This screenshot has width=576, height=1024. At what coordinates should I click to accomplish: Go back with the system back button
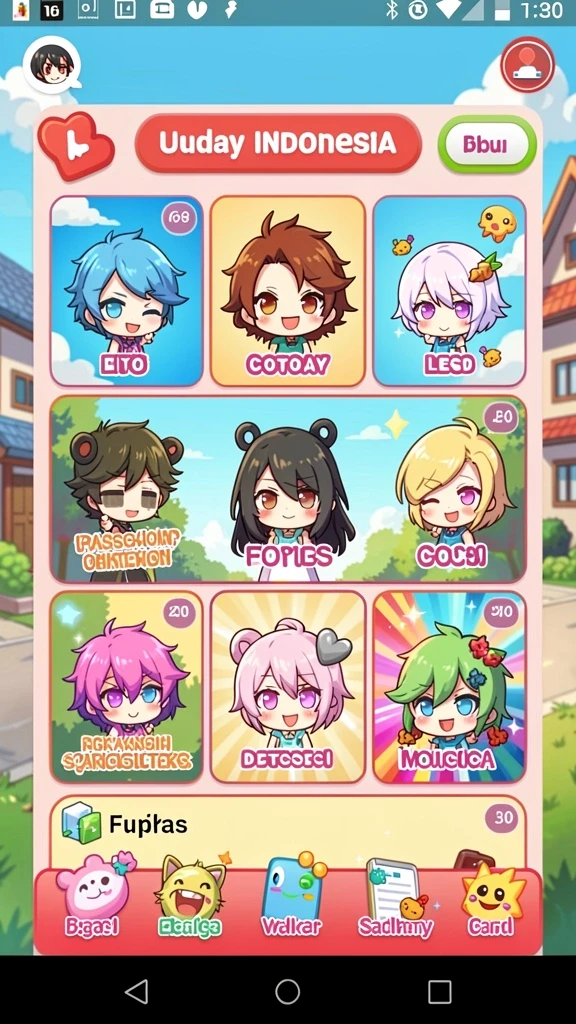point(136,991)
